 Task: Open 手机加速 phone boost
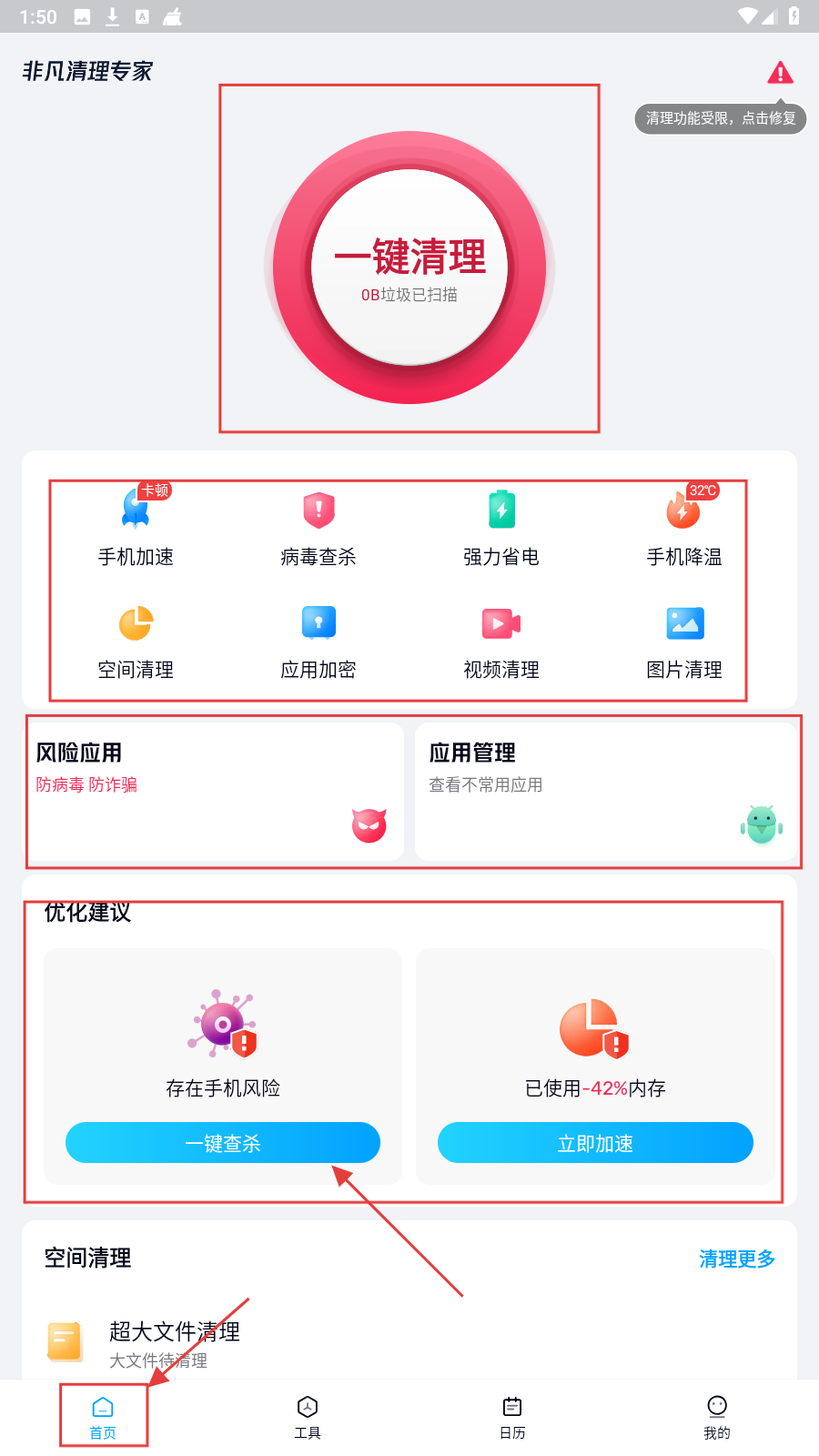click(x=136, y=526)
